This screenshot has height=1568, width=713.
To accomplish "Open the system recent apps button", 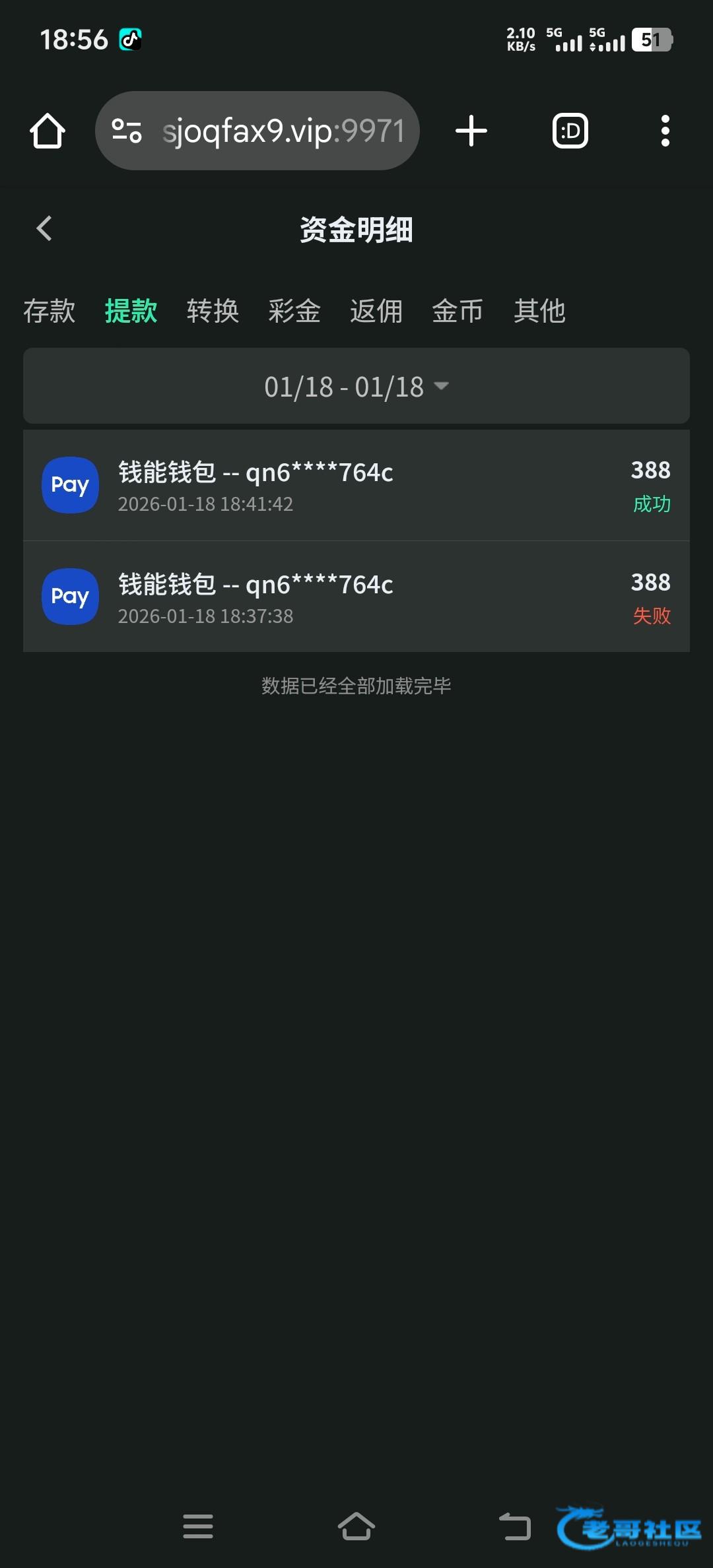I will coord(198,1526).
